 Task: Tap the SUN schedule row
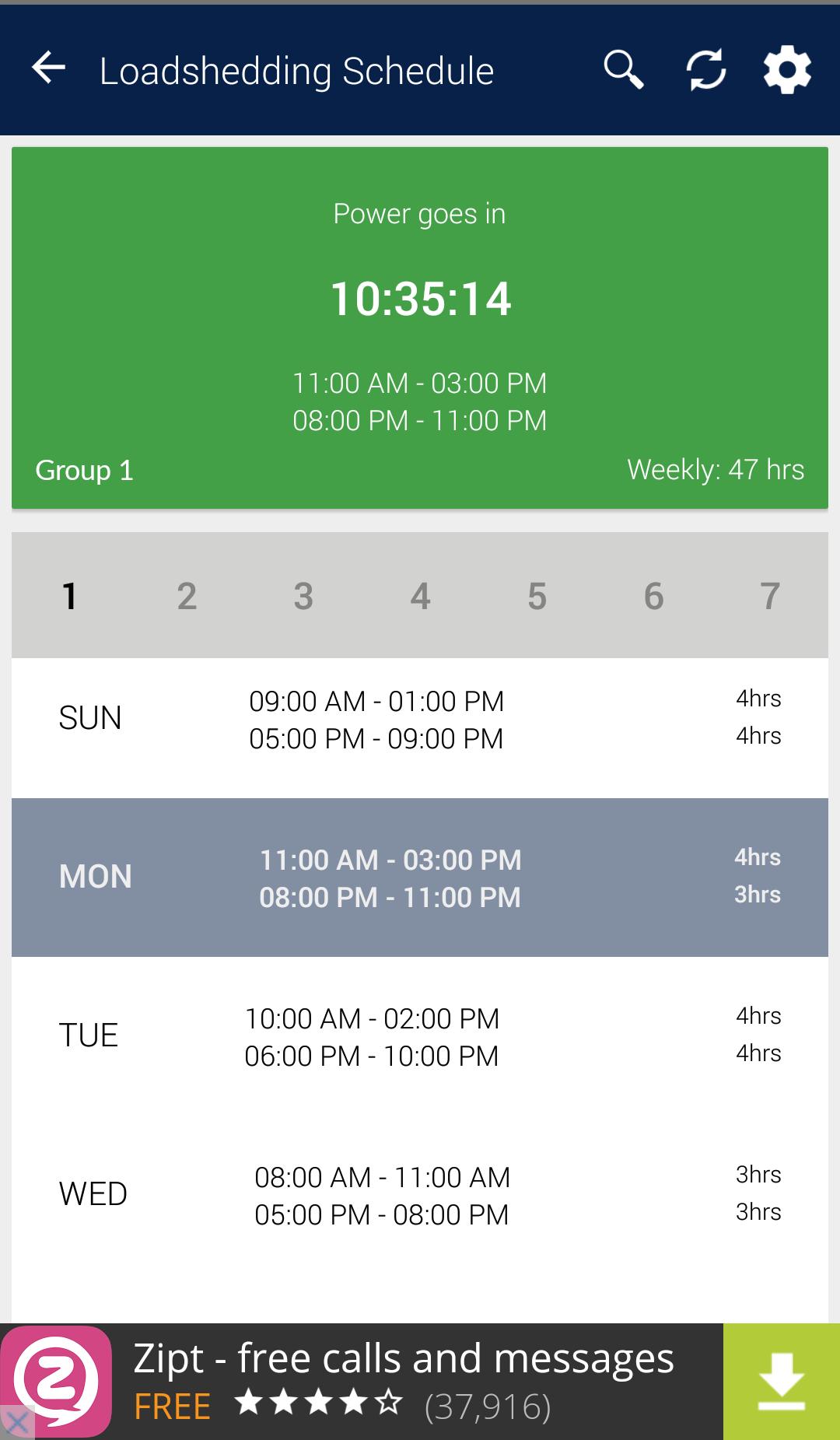(x=420, y=720)
